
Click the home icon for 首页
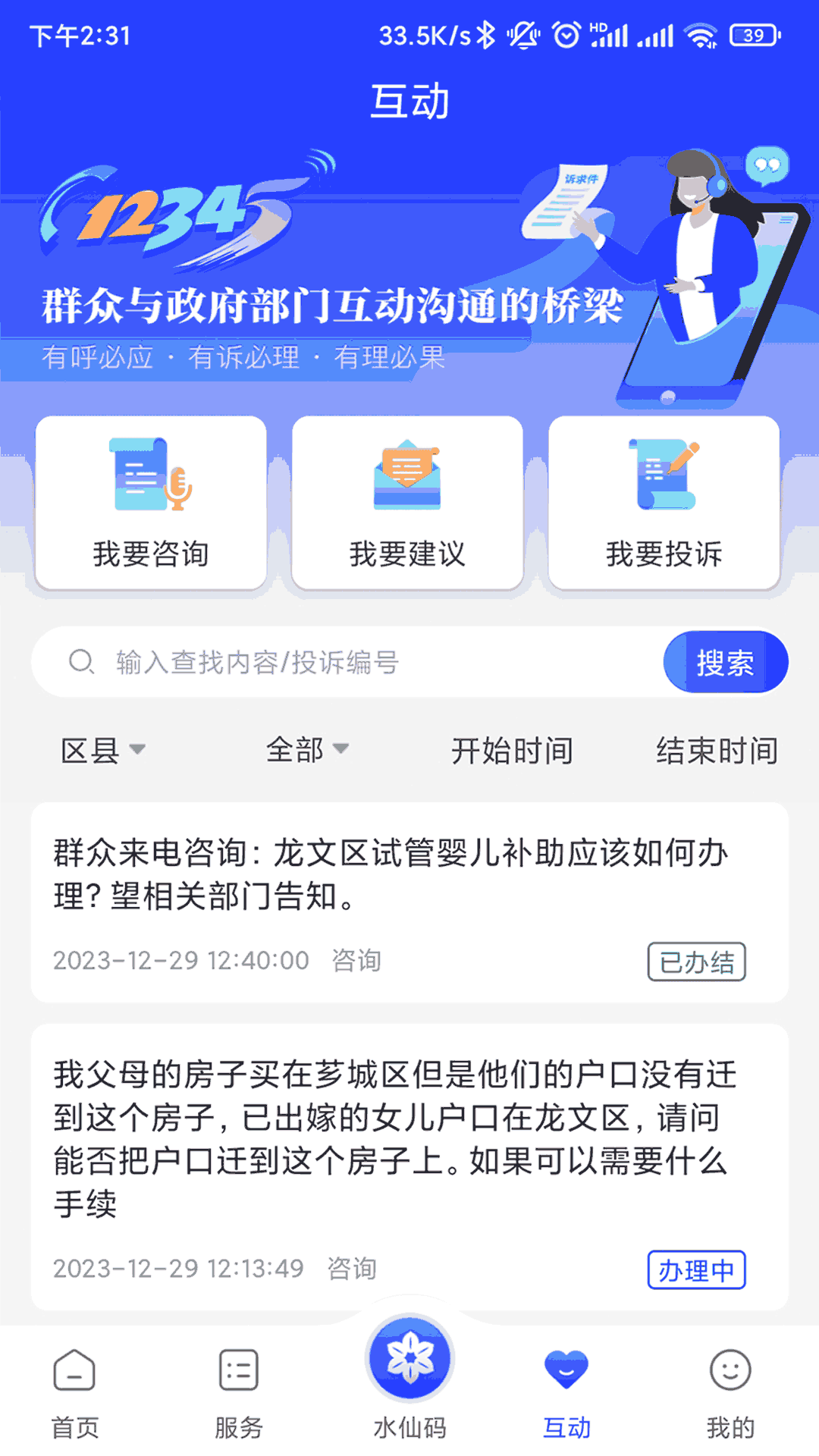pyautogui.click(x=74, y=1370)
